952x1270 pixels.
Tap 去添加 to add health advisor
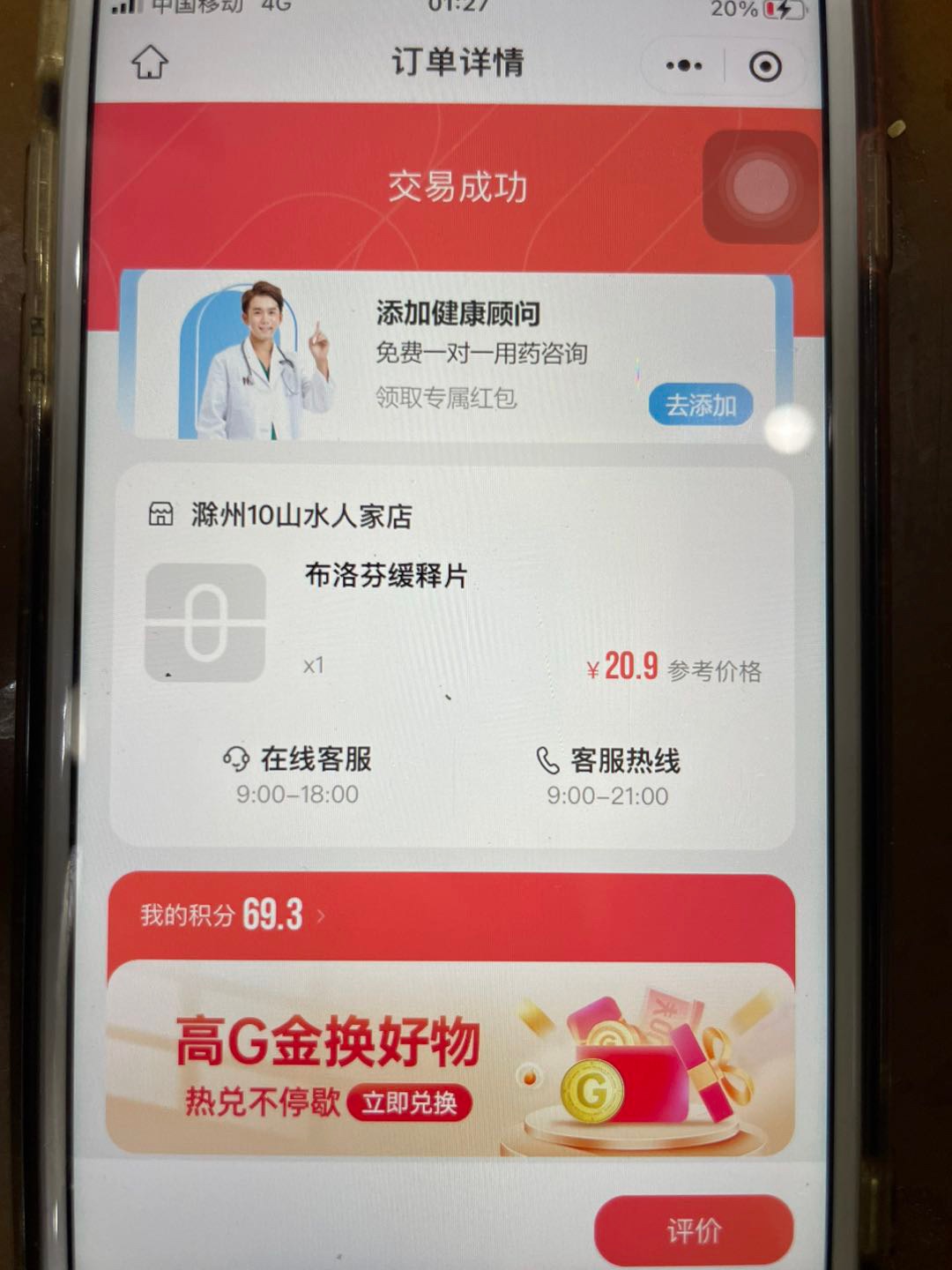pyautogui.click(x=701, y=406)
